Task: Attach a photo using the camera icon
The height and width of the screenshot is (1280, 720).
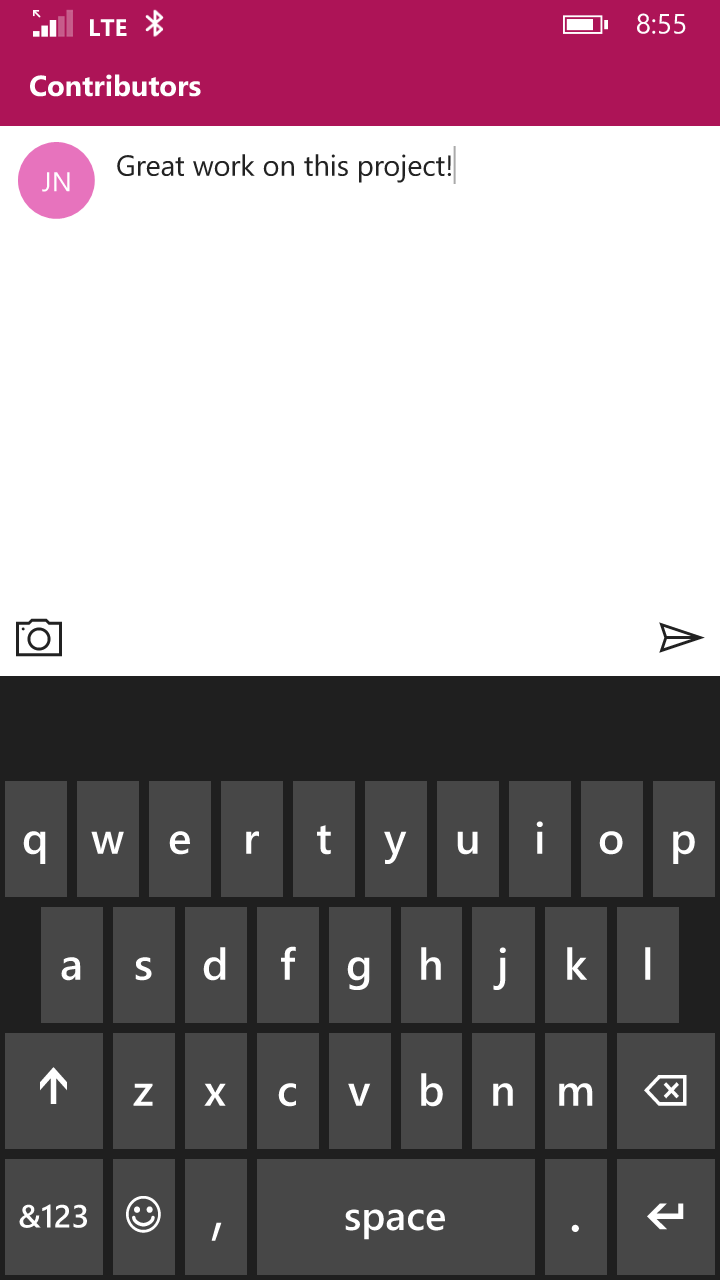Action: [x=39, y=637]
